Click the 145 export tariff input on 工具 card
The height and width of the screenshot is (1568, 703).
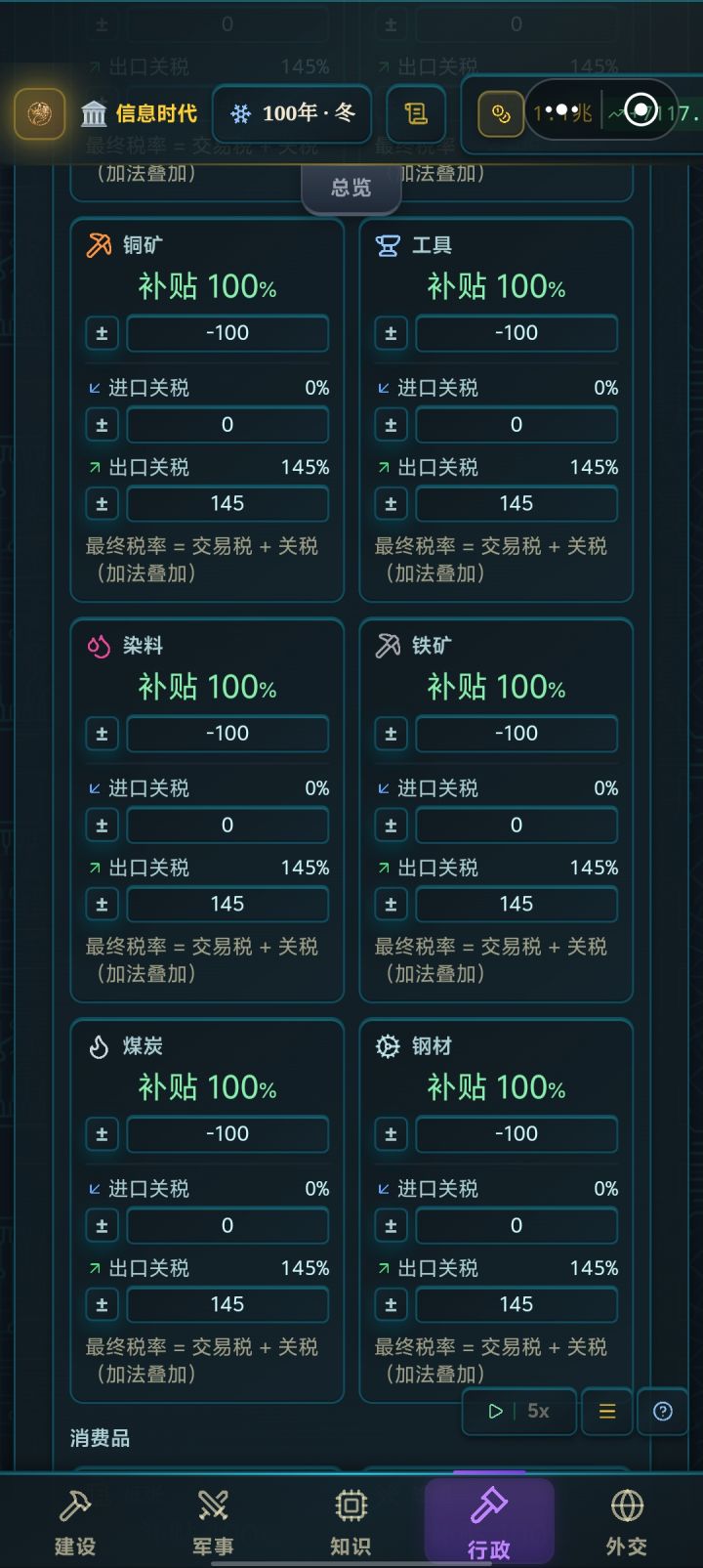[x=516, y=503]
